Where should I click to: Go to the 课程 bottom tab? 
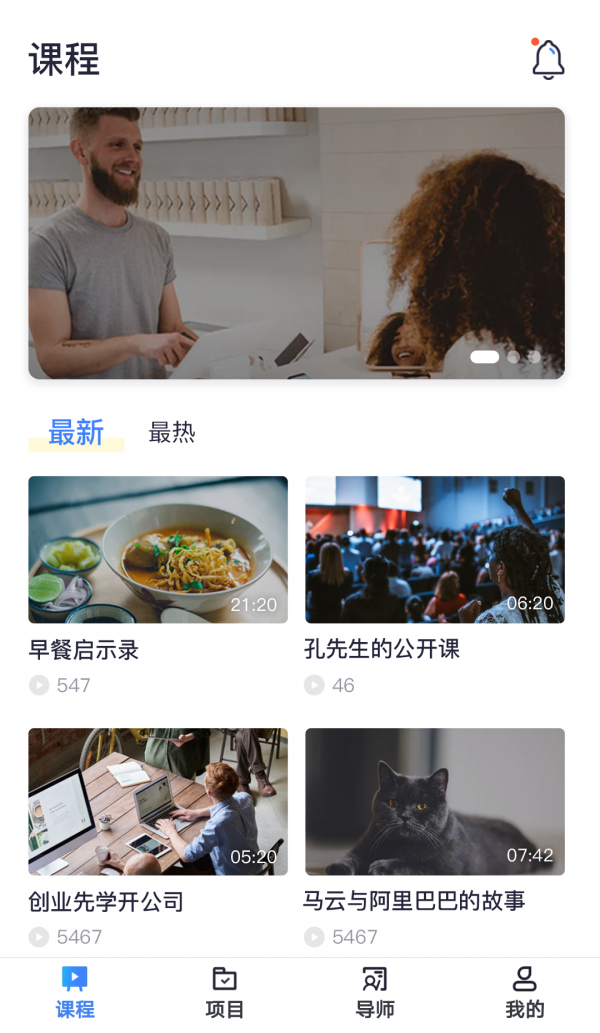tap(75, 992)
